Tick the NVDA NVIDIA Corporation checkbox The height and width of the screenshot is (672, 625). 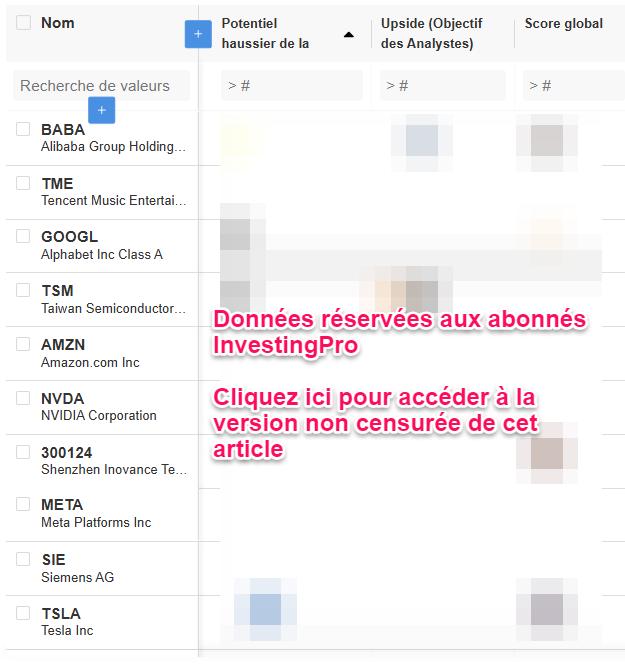tap(23, 398)
